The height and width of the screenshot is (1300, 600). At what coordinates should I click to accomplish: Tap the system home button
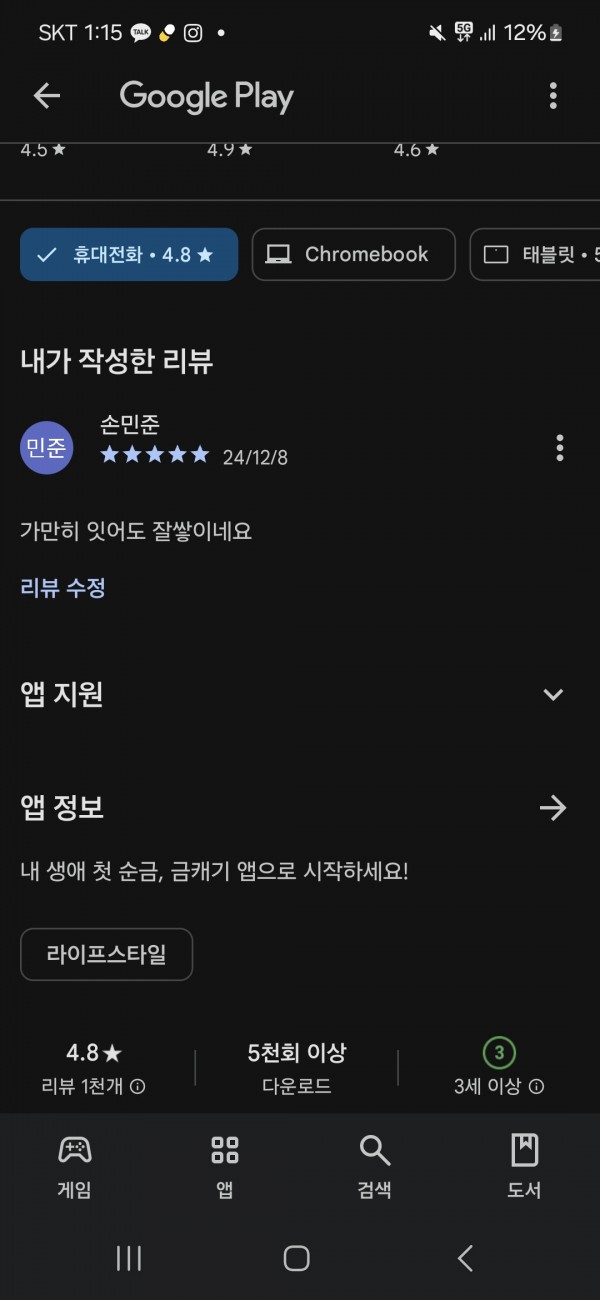tap(297, 1258)
